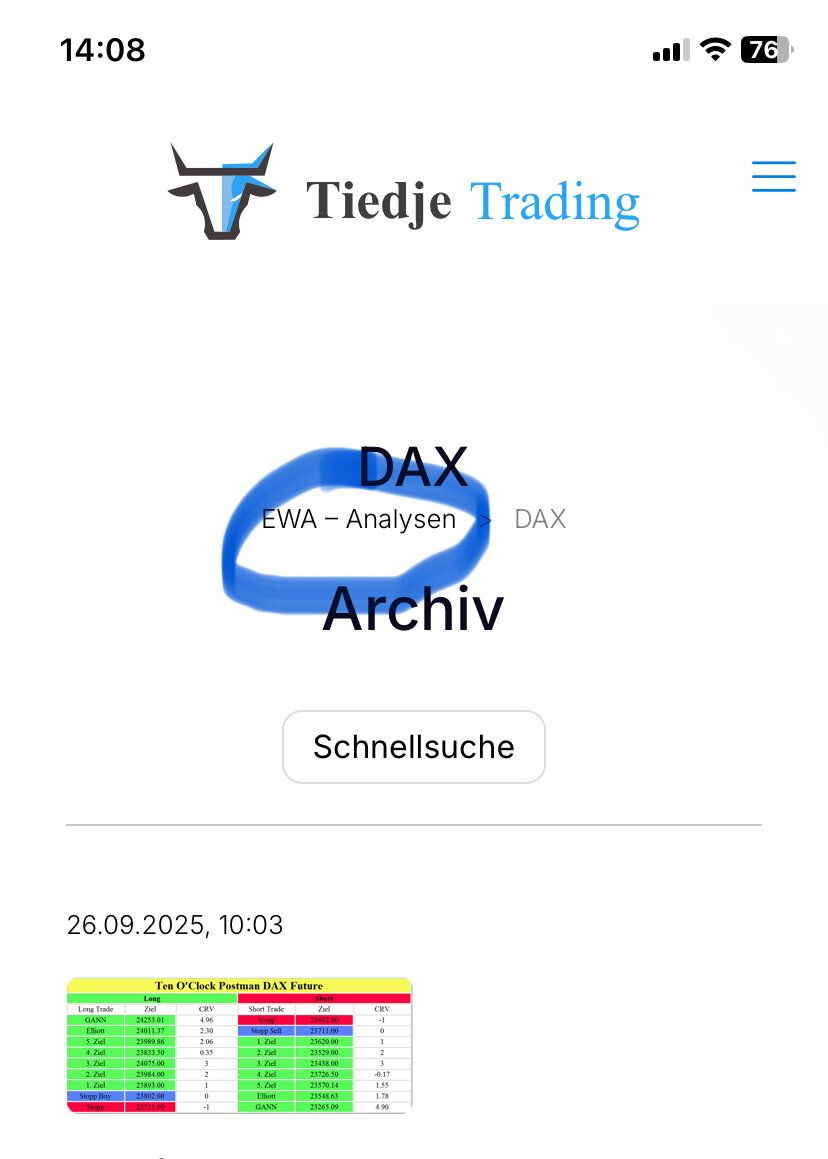Open the hamburger navigation menu
Image resolution: width=828 pixels, height=1159 pixels.
coord(773,176)
